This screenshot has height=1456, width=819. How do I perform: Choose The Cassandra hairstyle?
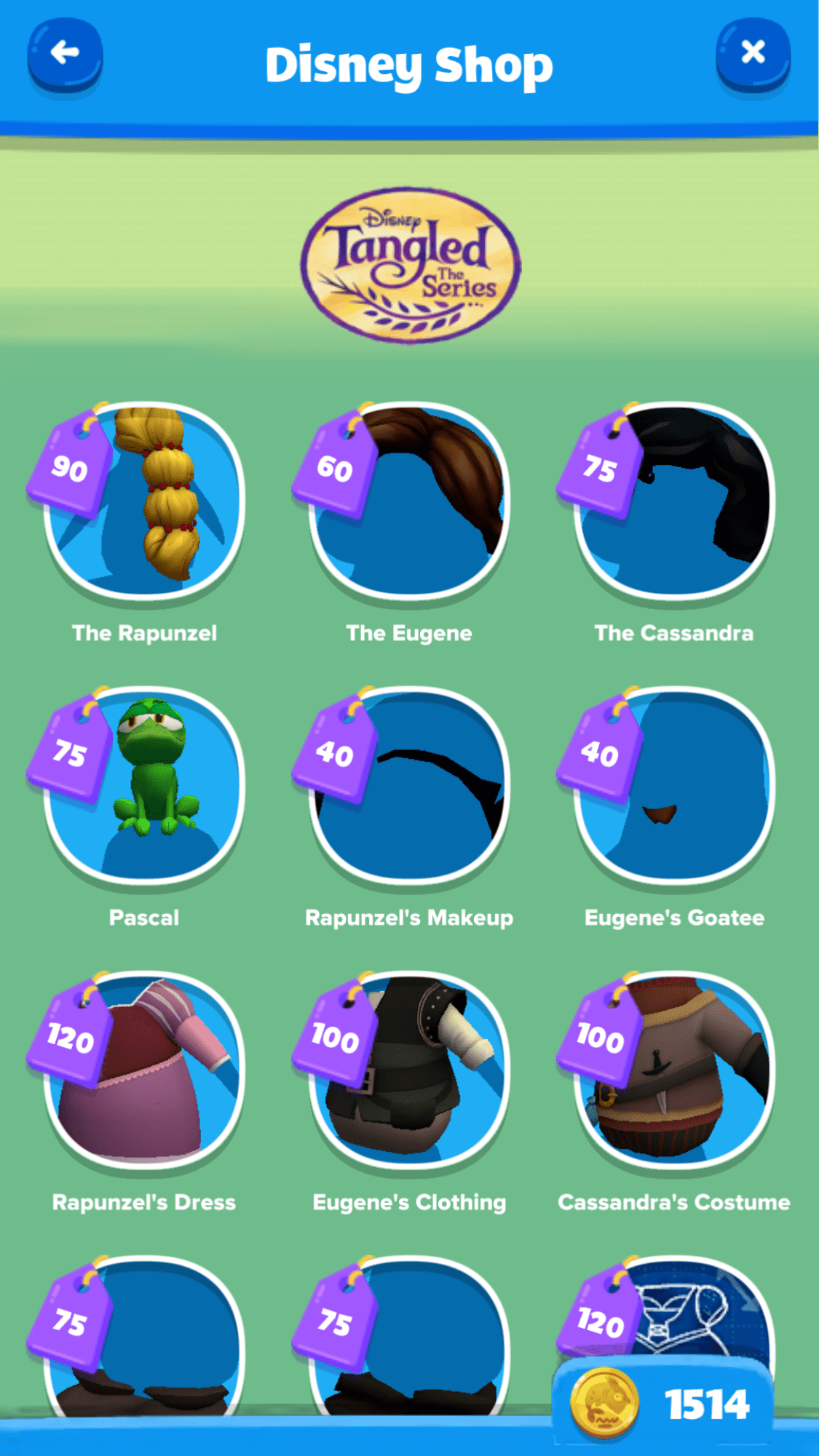coord(674,502)
